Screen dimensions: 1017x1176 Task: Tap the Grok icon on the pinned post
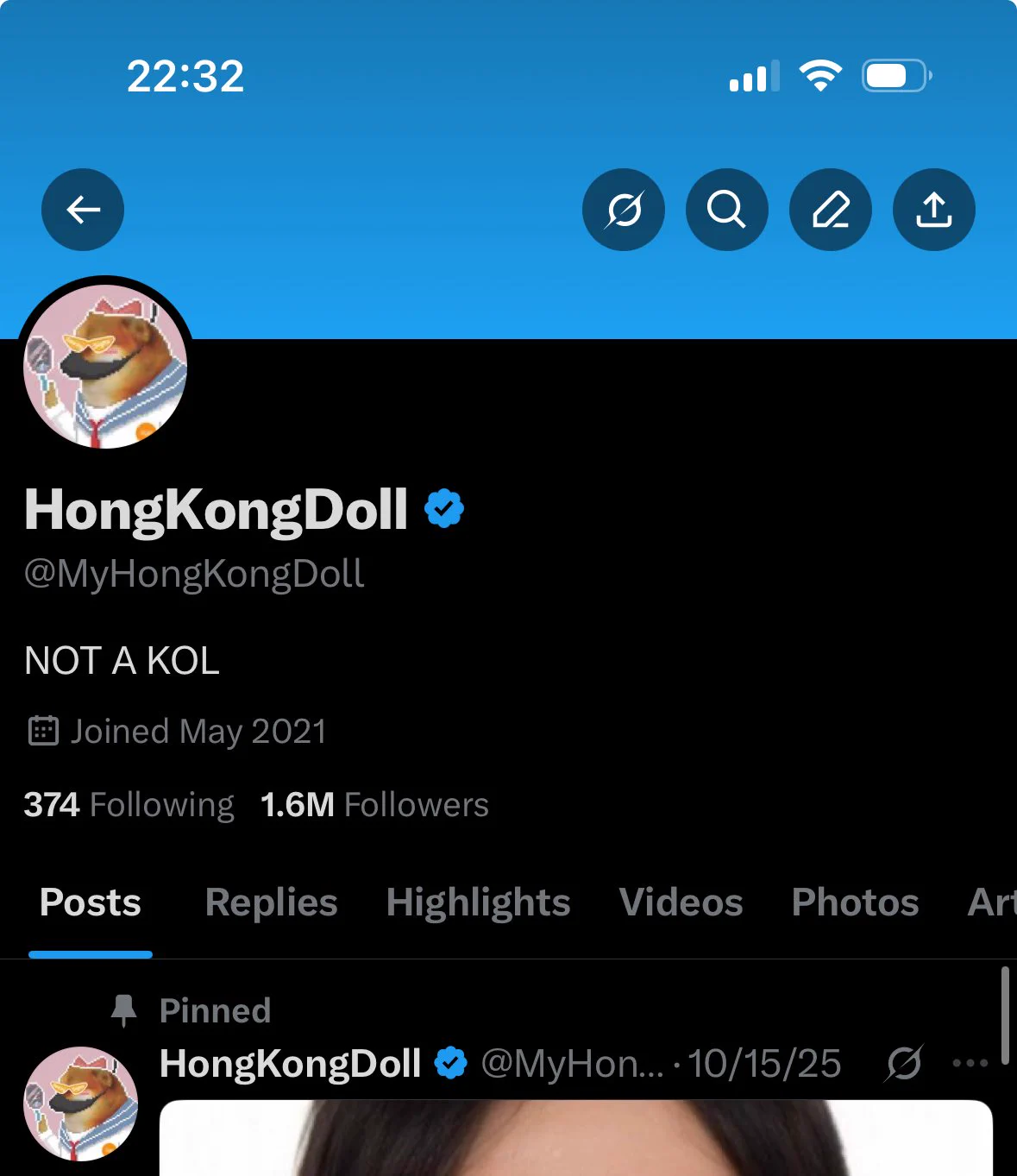904,1063
